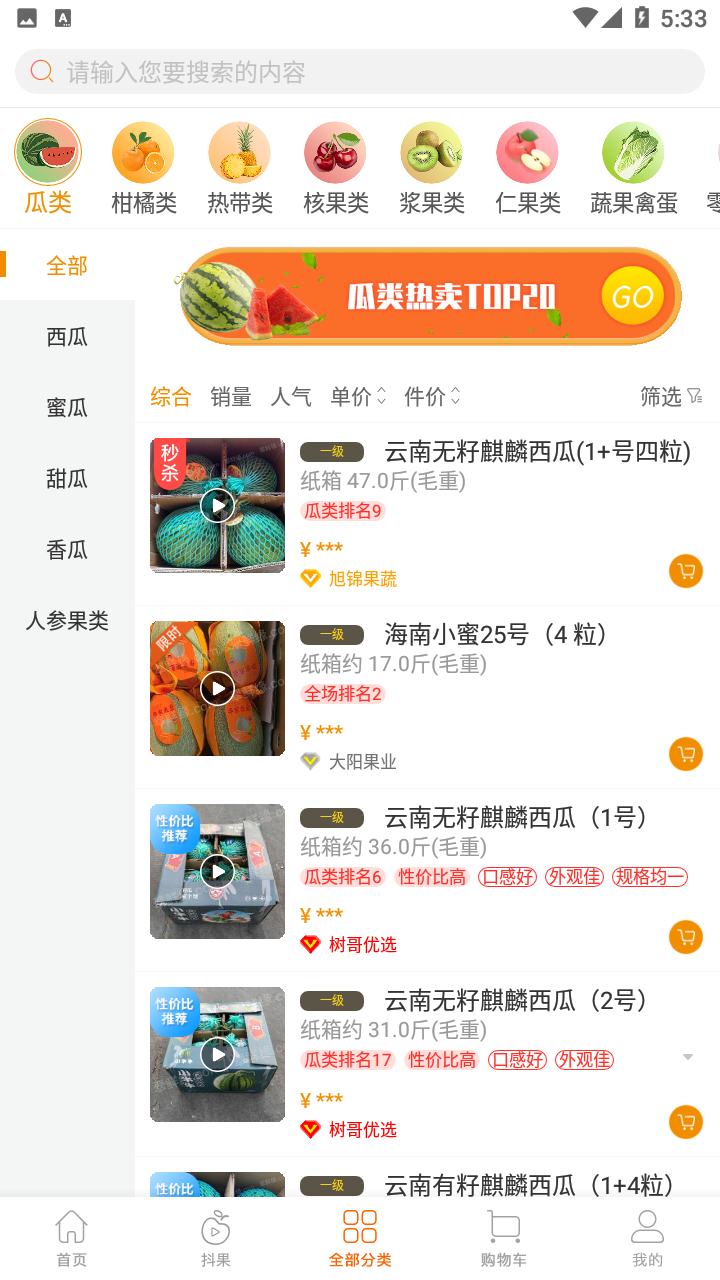Switch to the 抖果 tab
The width and height of the screenshot is (720, 1280).
pyautogui.click(x=216, y=1238)
